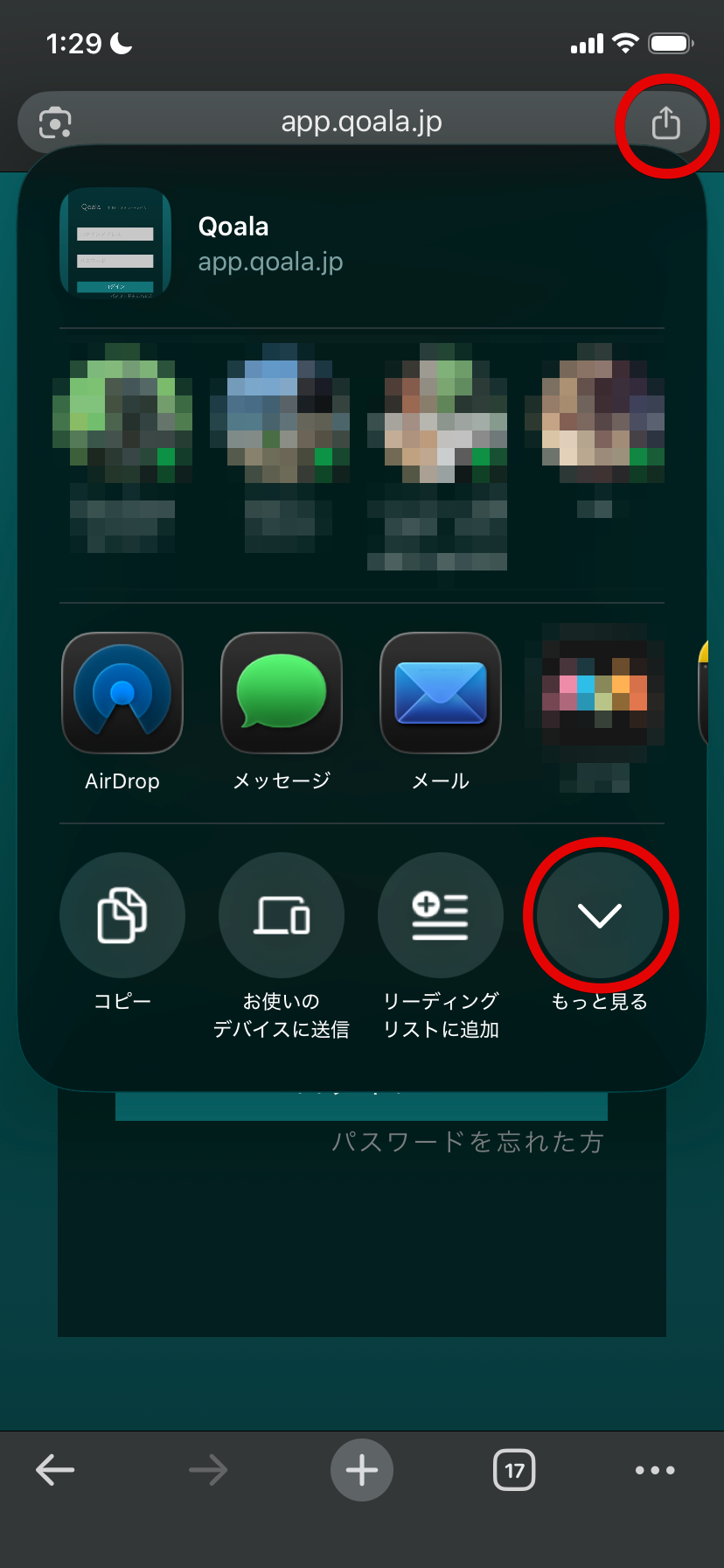Open a new tab with plus button
Image resolution: width=724 pixels, height=1568 pixels.
point(362,1470)
